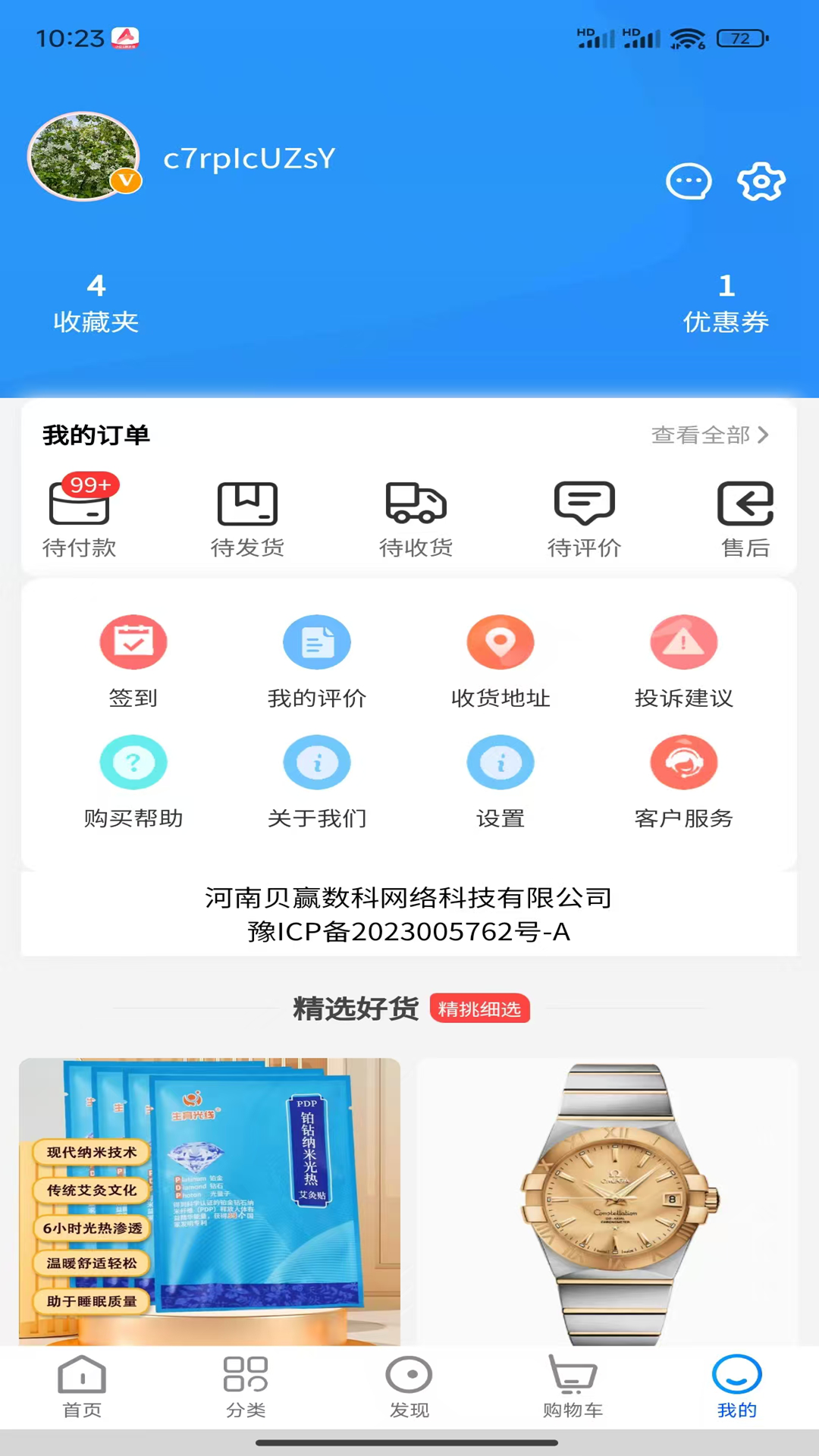819x1456 pixels.
Task: Open the 投诉建议 complaints icon
Action: click(x=683, y=660)
